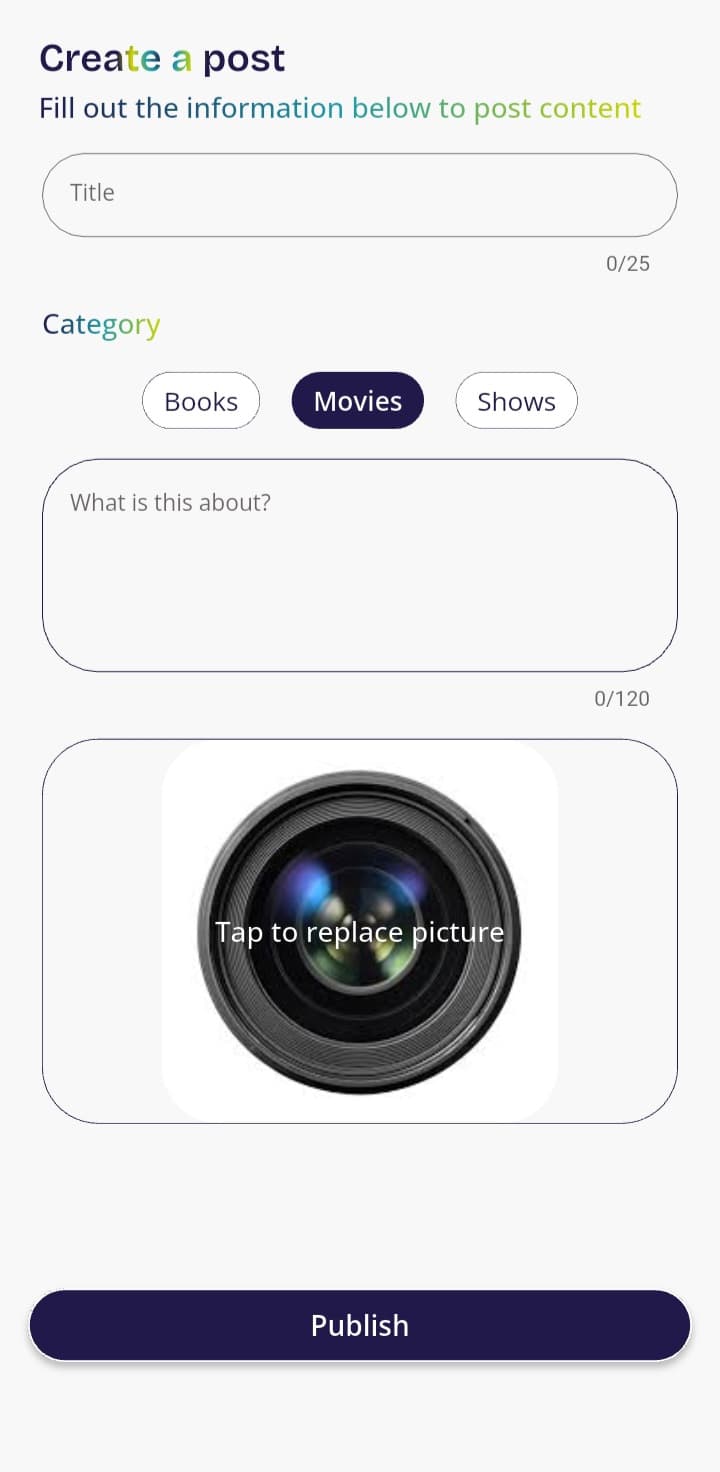The height and width of the screenshot is (1472, 720).
Task: Enable the Books option instead of Movies
Action: (201, 400)
